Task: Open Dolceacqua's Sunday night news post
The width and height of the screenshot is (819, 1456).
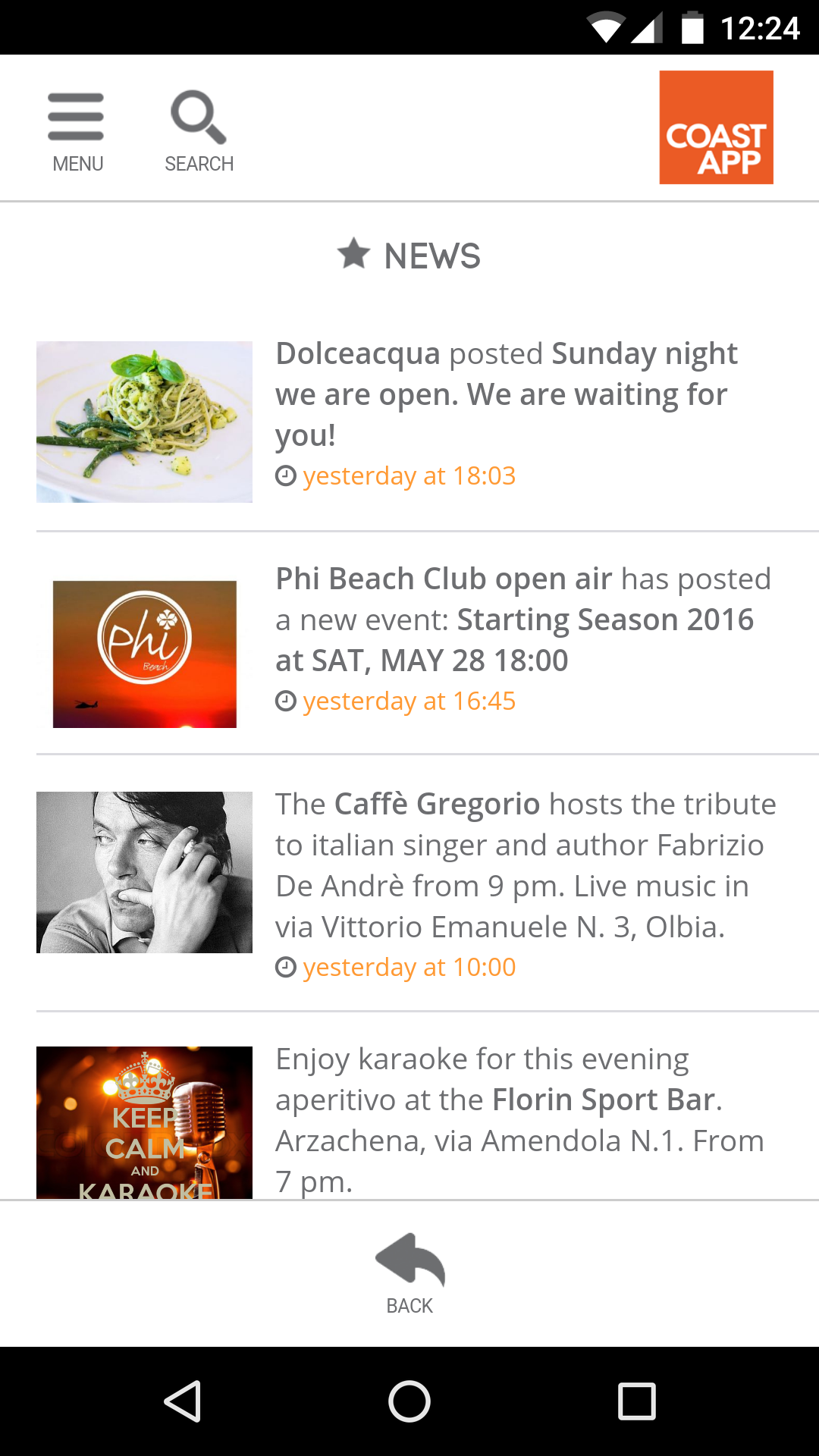Action: (506, 394)
